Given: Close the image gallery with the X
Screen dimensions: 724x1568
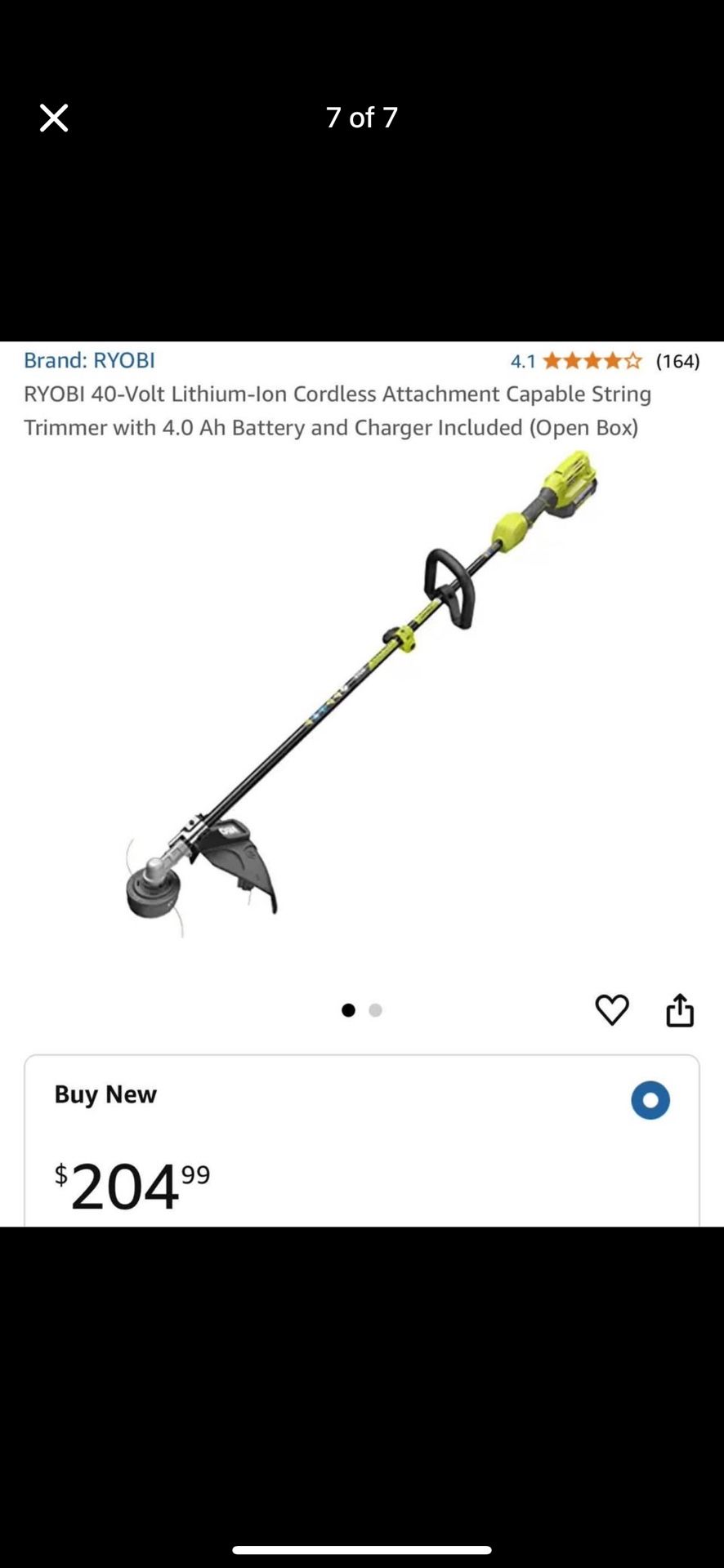Looking at the screenshot, I should pos(53,117).
